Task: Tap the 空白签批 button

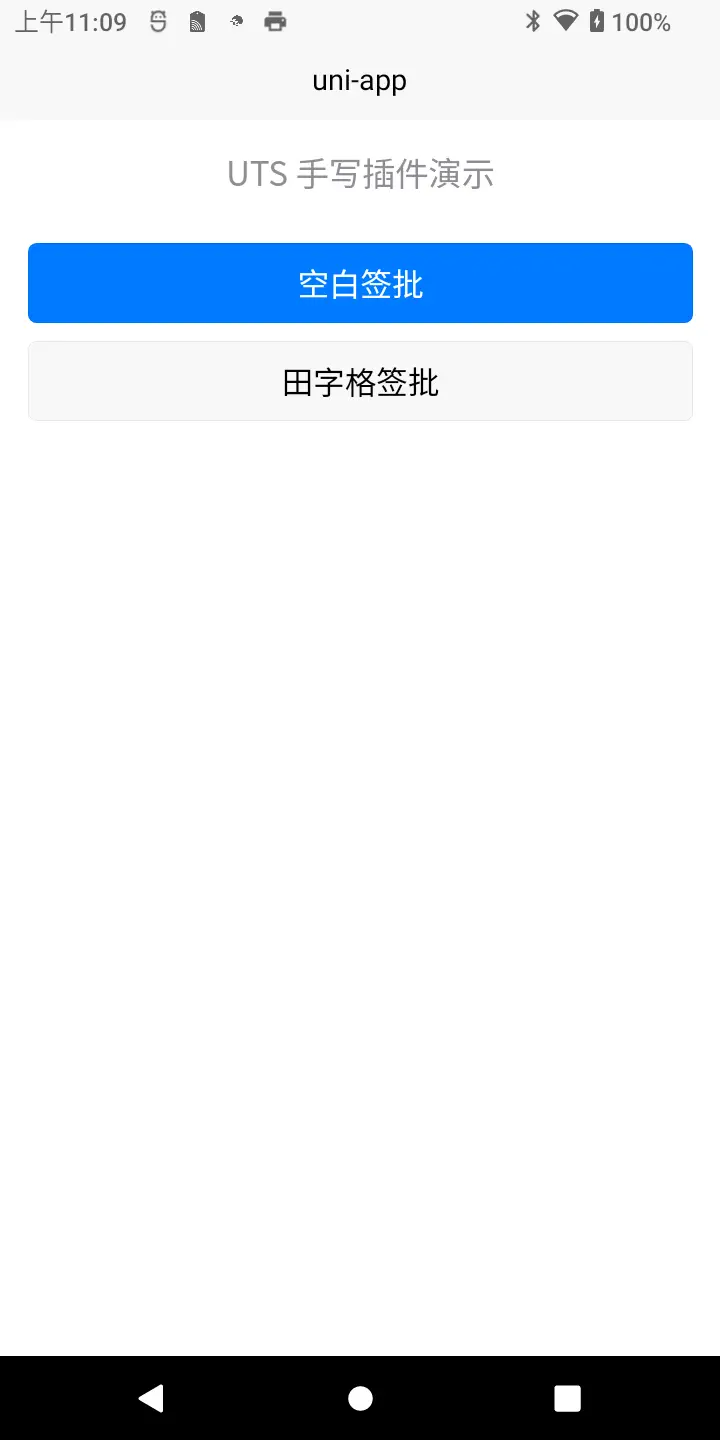Action: tap(360, 283)
